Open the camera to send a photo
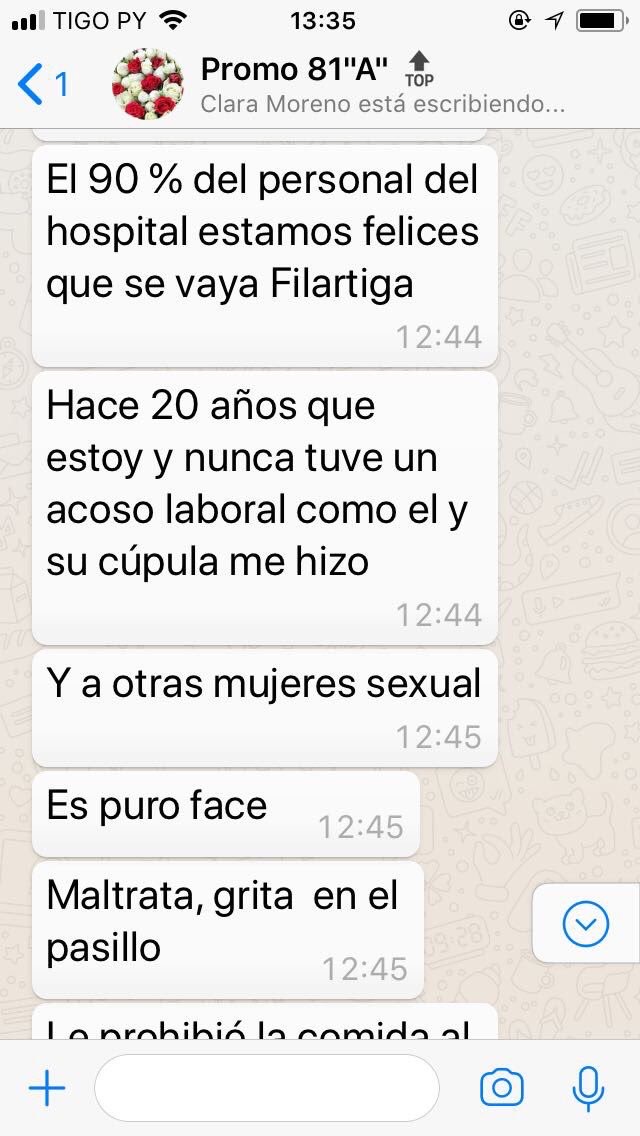The height and width of the screenshot is (1136, 640). click(x=501, y=1088)
